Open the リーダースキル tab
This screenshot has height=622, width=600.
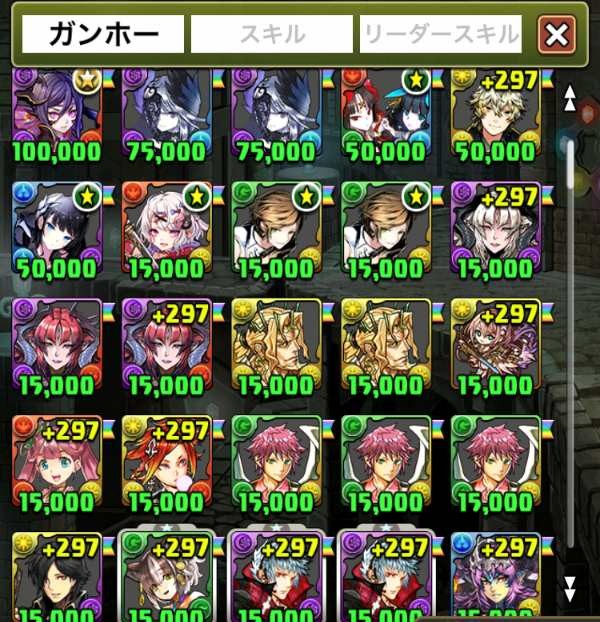(441, 35)
